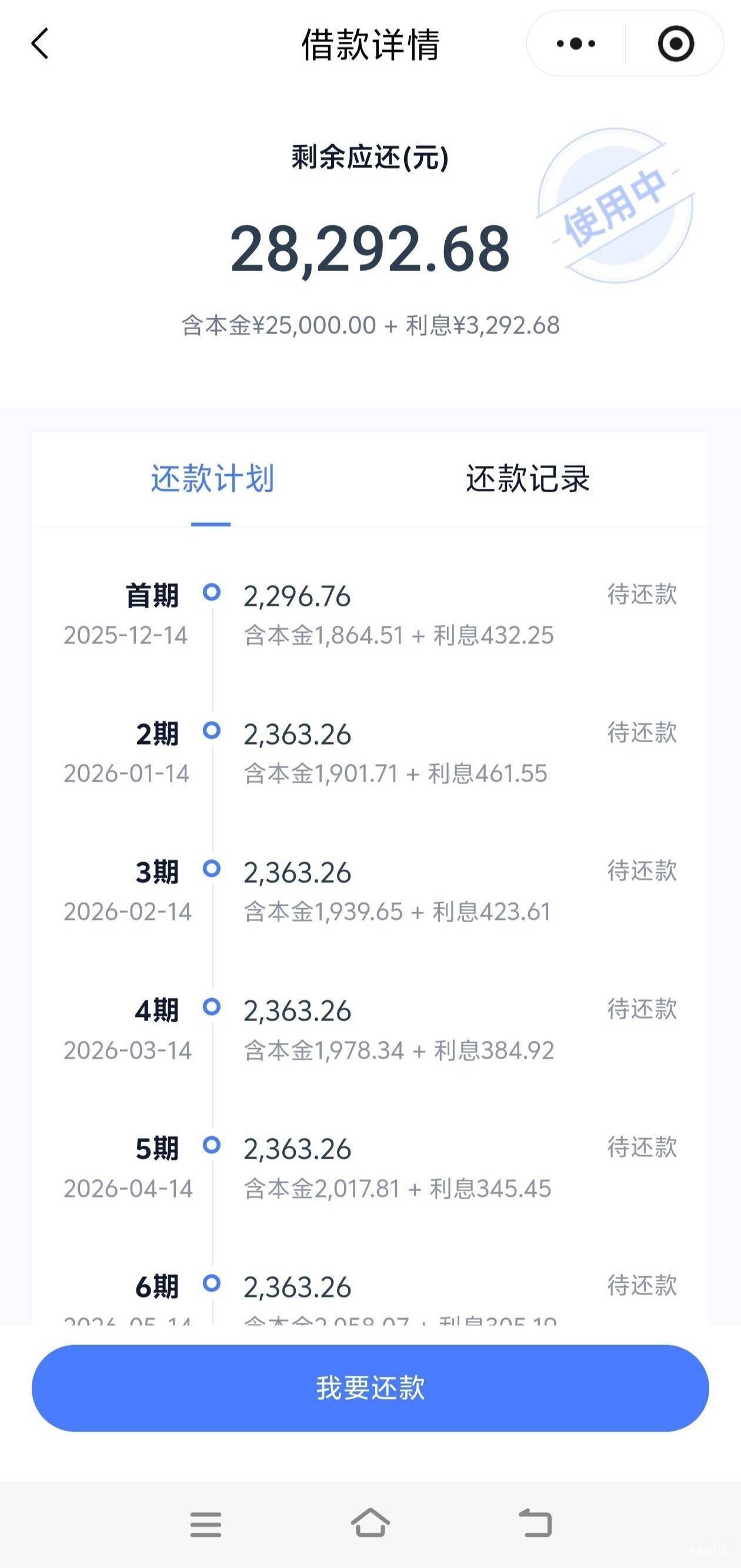Switch to the 还款记录 tab
Image resolution: width=741 pixels, height=1568 pixels.
point(528,478)
